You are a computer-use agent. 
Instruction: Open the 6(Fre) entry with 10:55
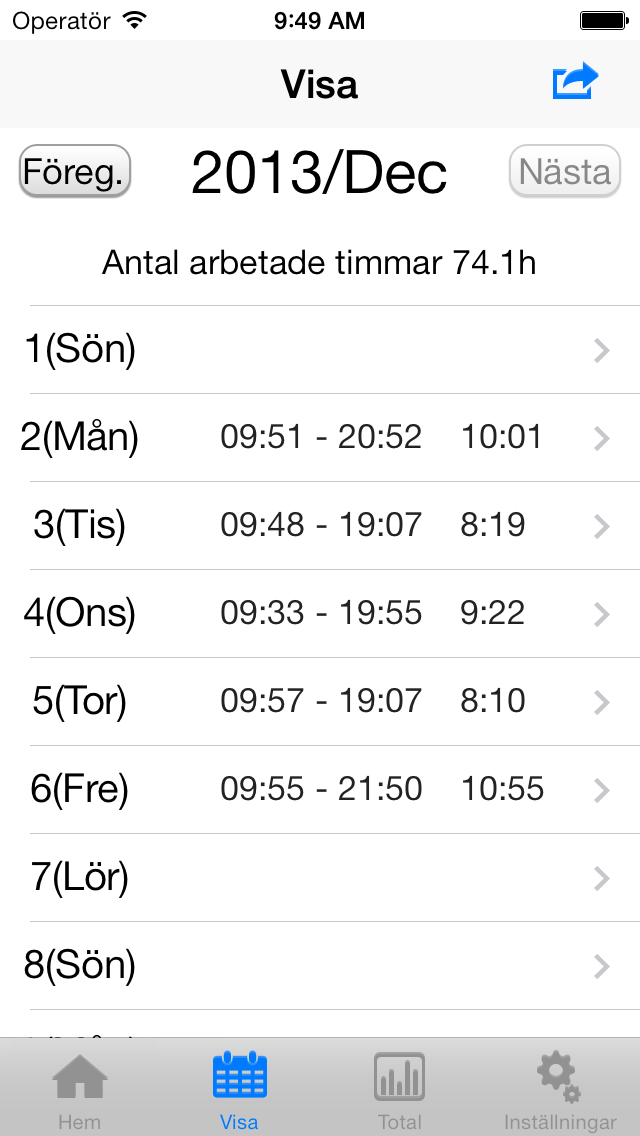coord(320,789)
